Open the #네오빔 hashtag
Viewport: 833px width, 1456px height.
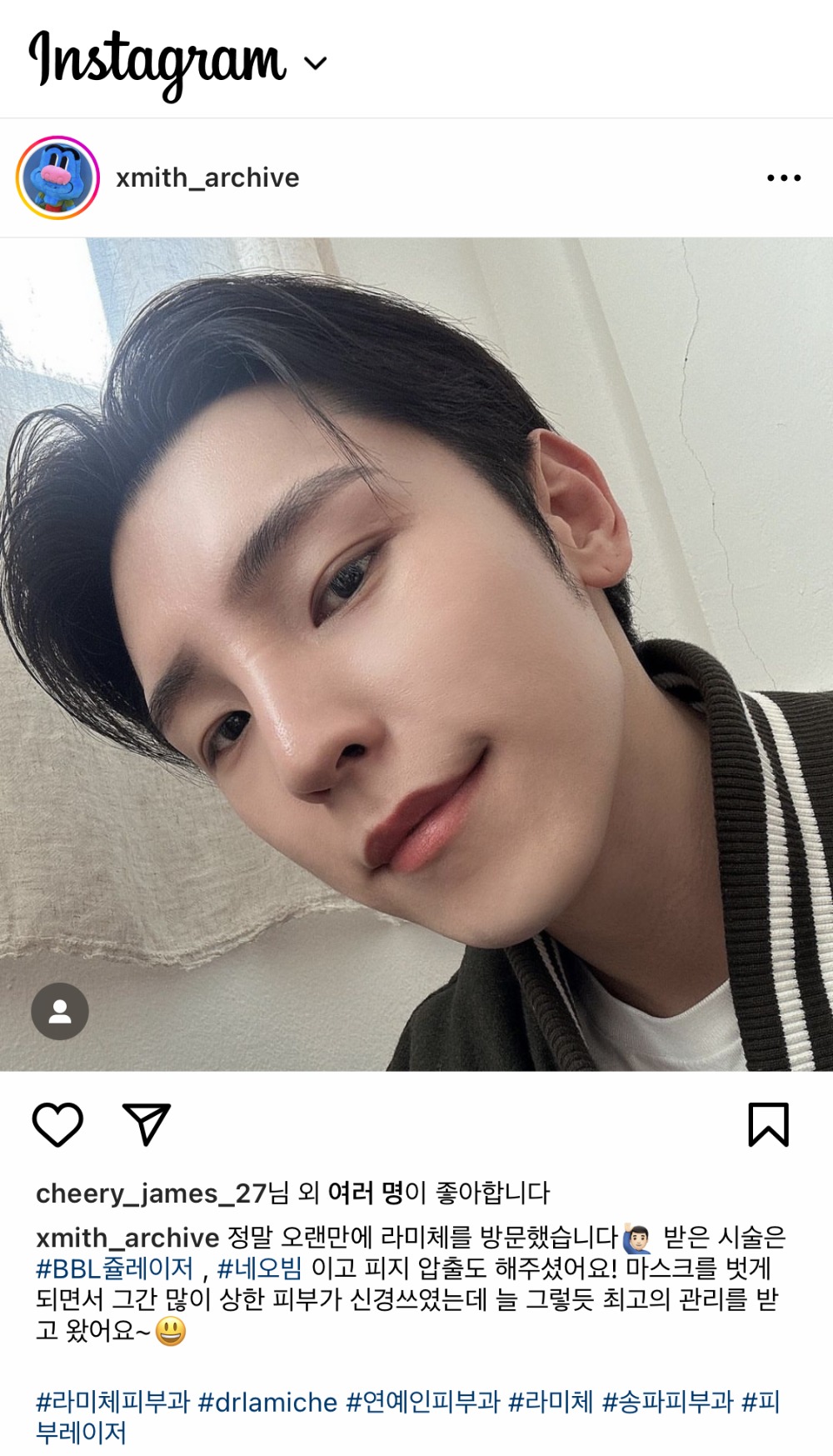[x=259, y=1268]
